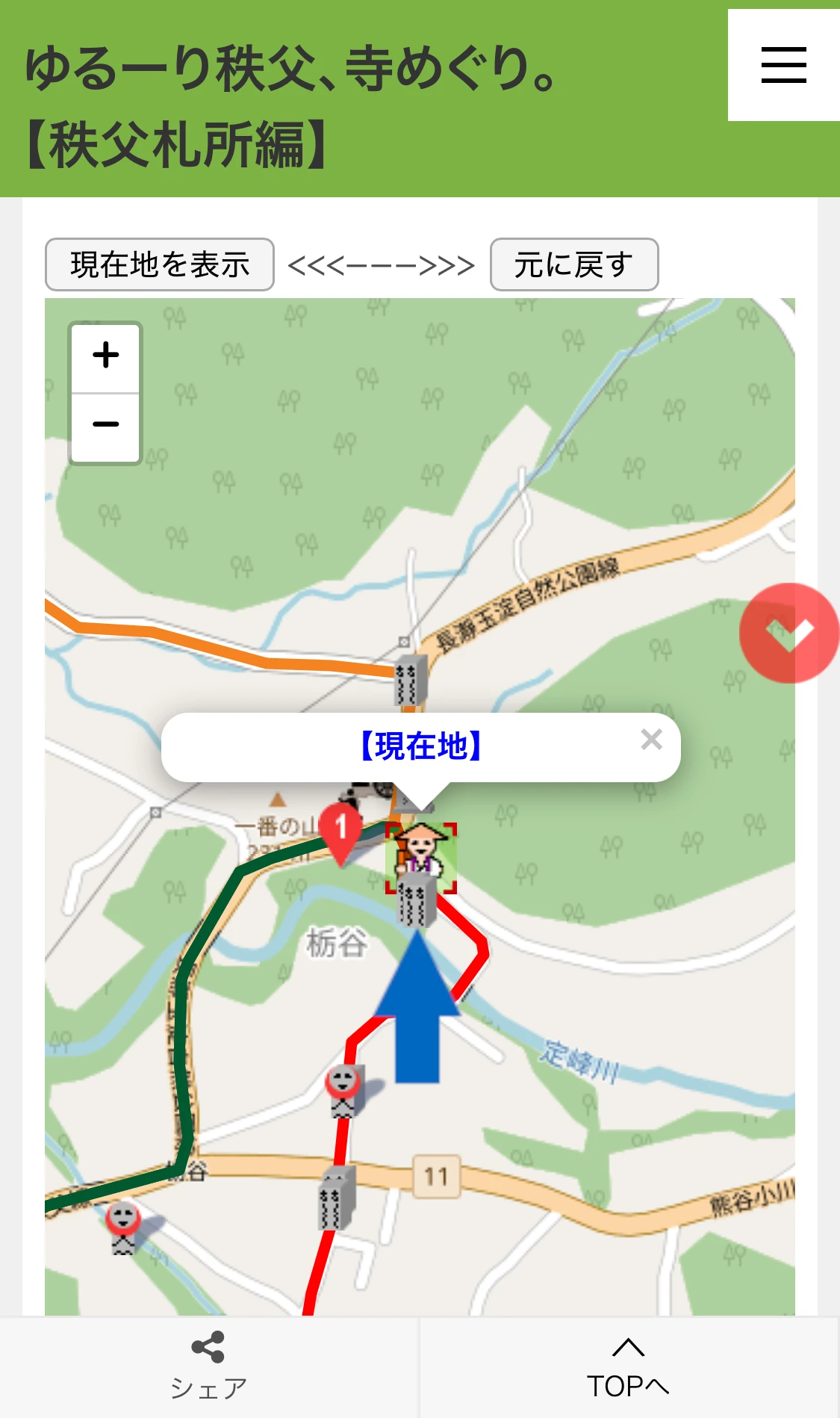Click the stone pillar marker below the pilgrim

pos(417,908)
